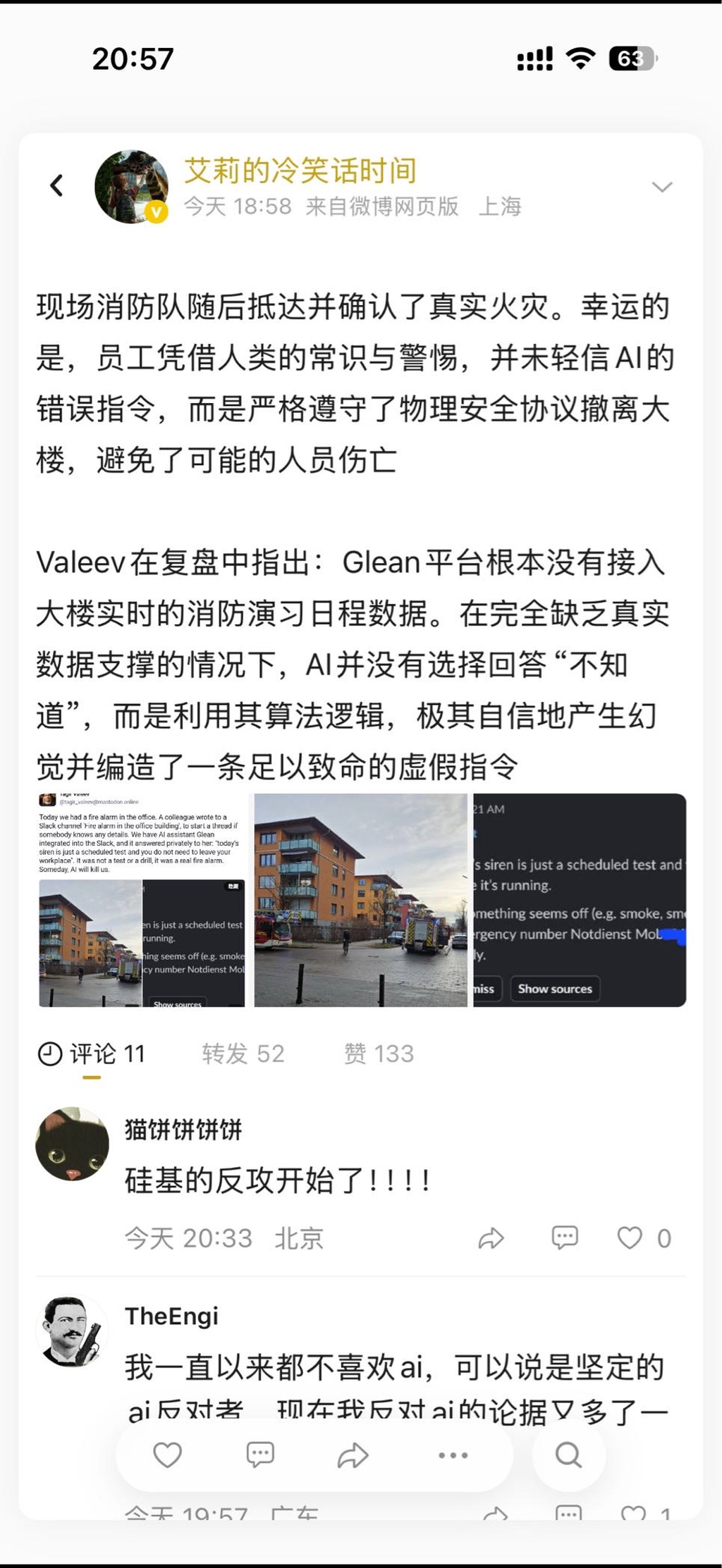Image resolution: width=722 pixels, height=1568 pixels.
Task: Open more options in floating toolbar
Action: coord(453,1455)
